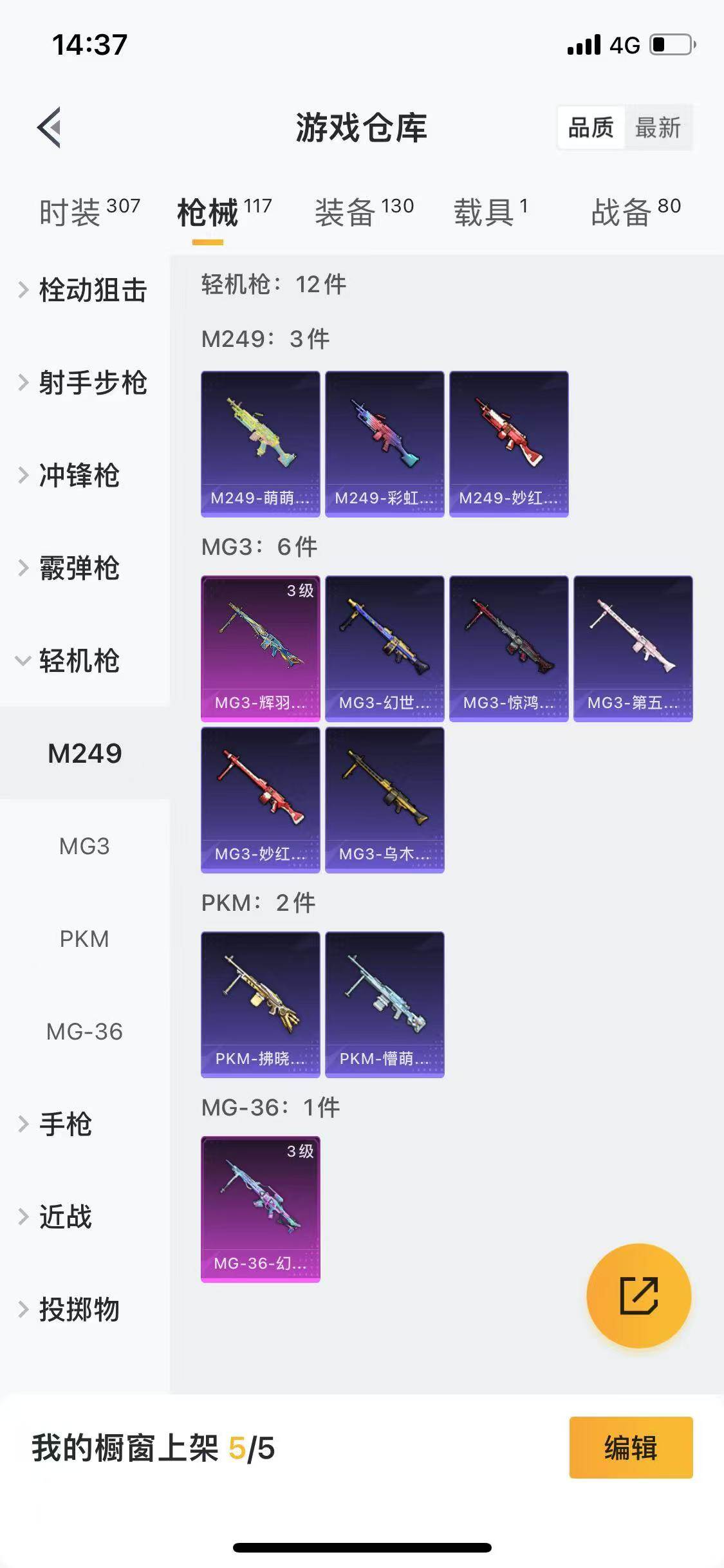724x1568 pixels.
Task: Sort inventory by 最新
Action: (x=657, y=127)
